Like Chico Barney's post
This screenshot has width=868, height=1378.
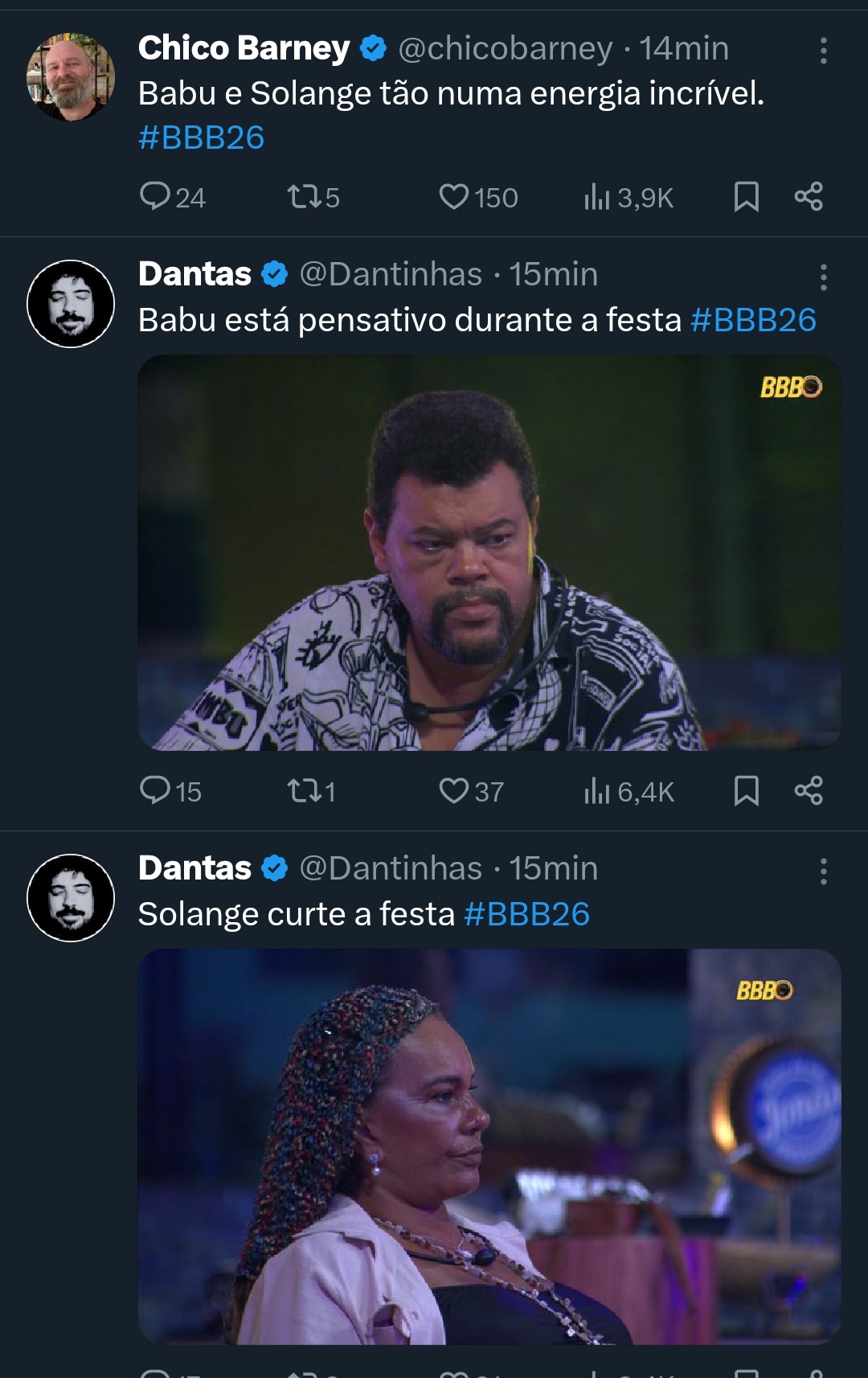click(x=454, y=196)
